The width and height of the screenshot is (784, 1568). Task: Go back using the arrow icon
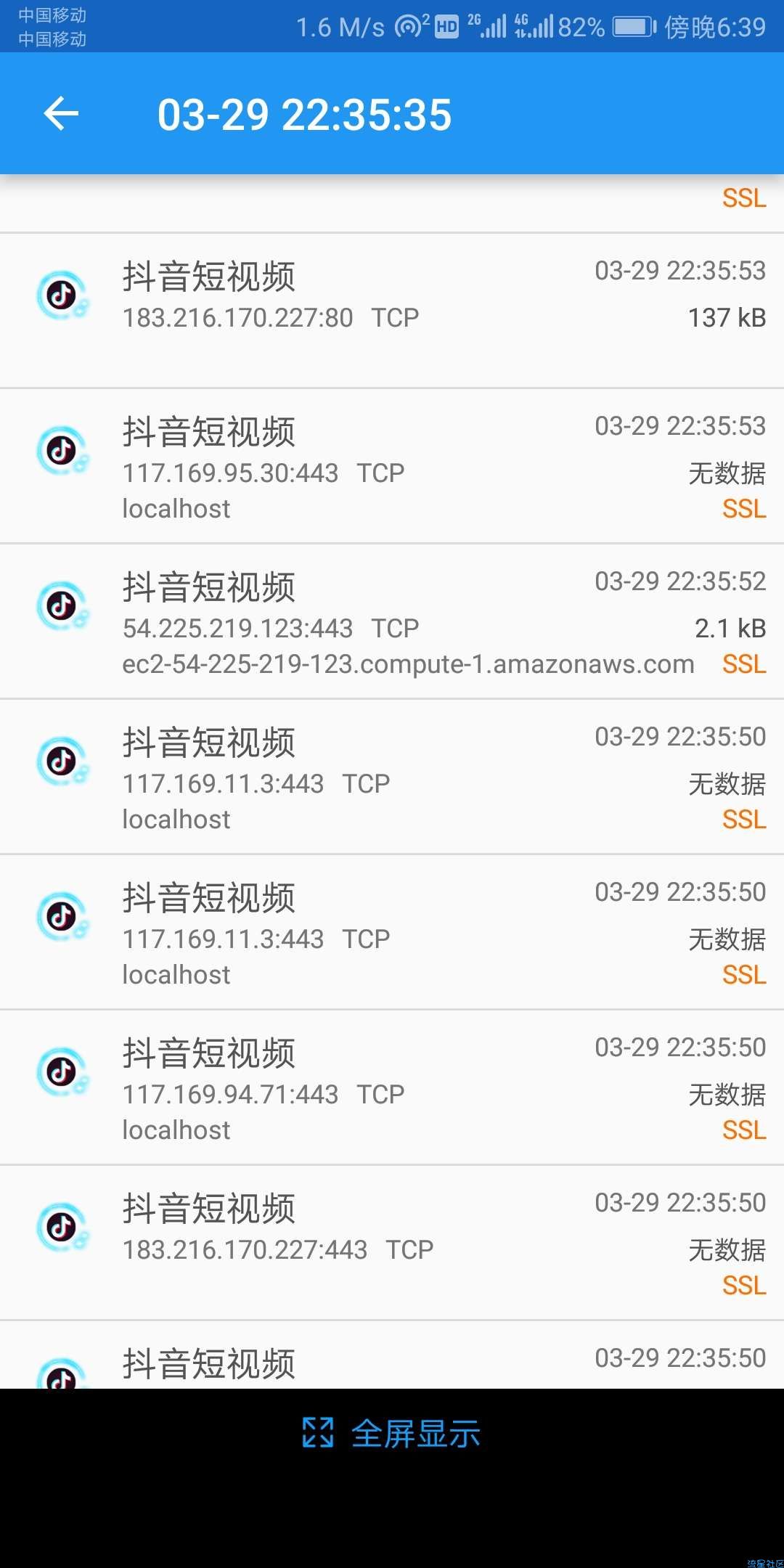pos(61,114)
